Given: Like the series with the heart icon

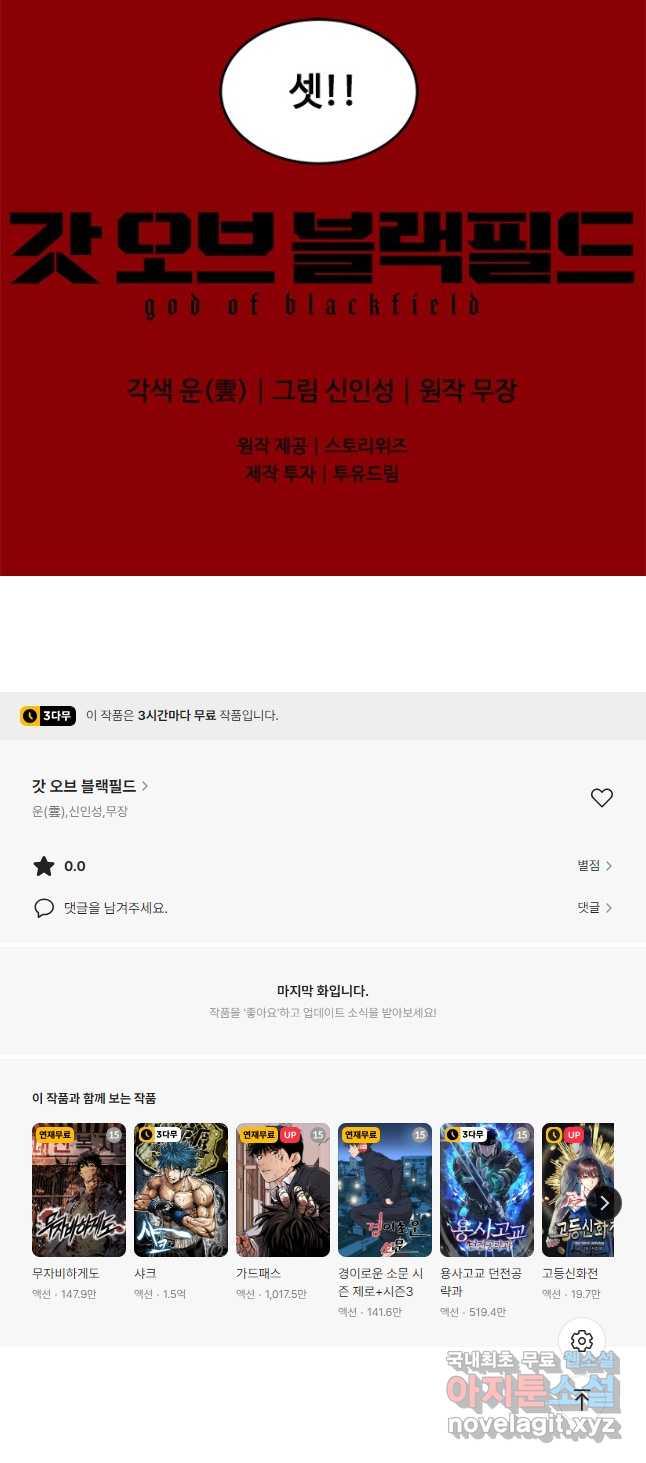Looking at the screenshot, I should point(601,797).
